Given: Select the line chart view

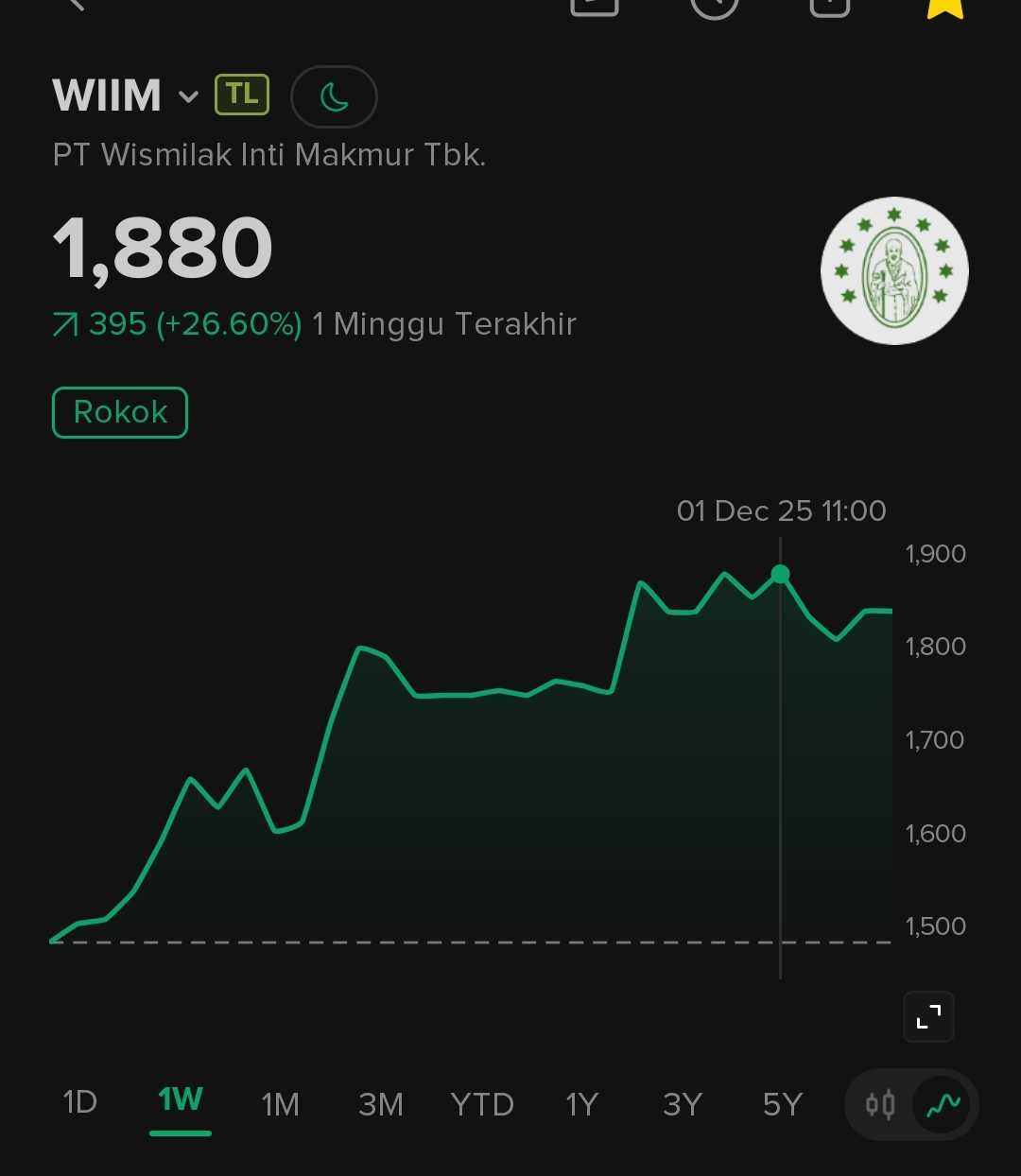Looking at the screenshot, I should 943,1104.
